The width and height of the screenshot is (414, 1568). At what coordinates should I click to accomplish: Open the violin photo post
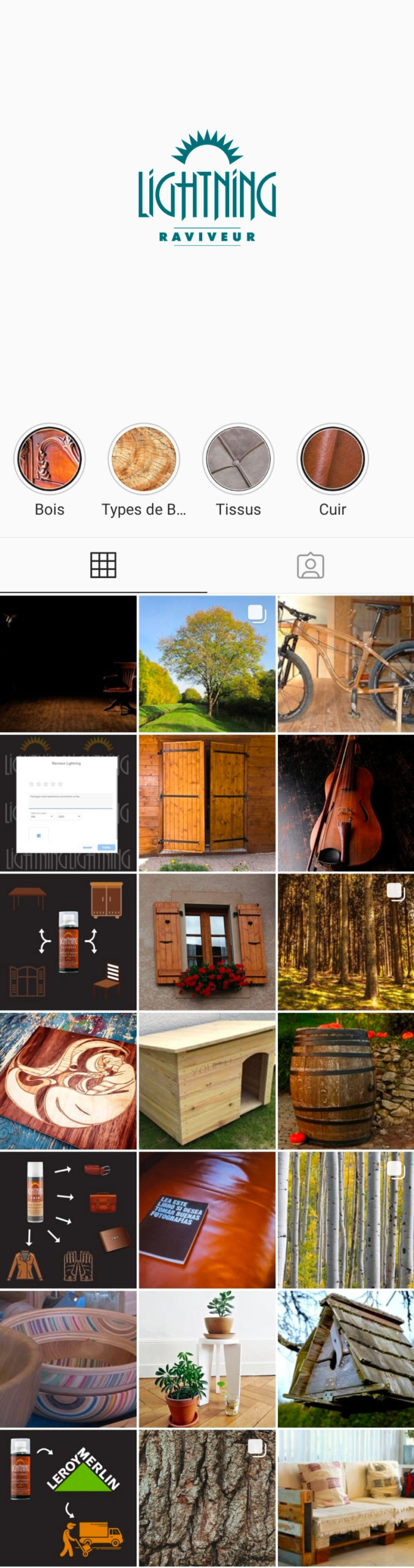pyautogui.click(x=346, y=803)
